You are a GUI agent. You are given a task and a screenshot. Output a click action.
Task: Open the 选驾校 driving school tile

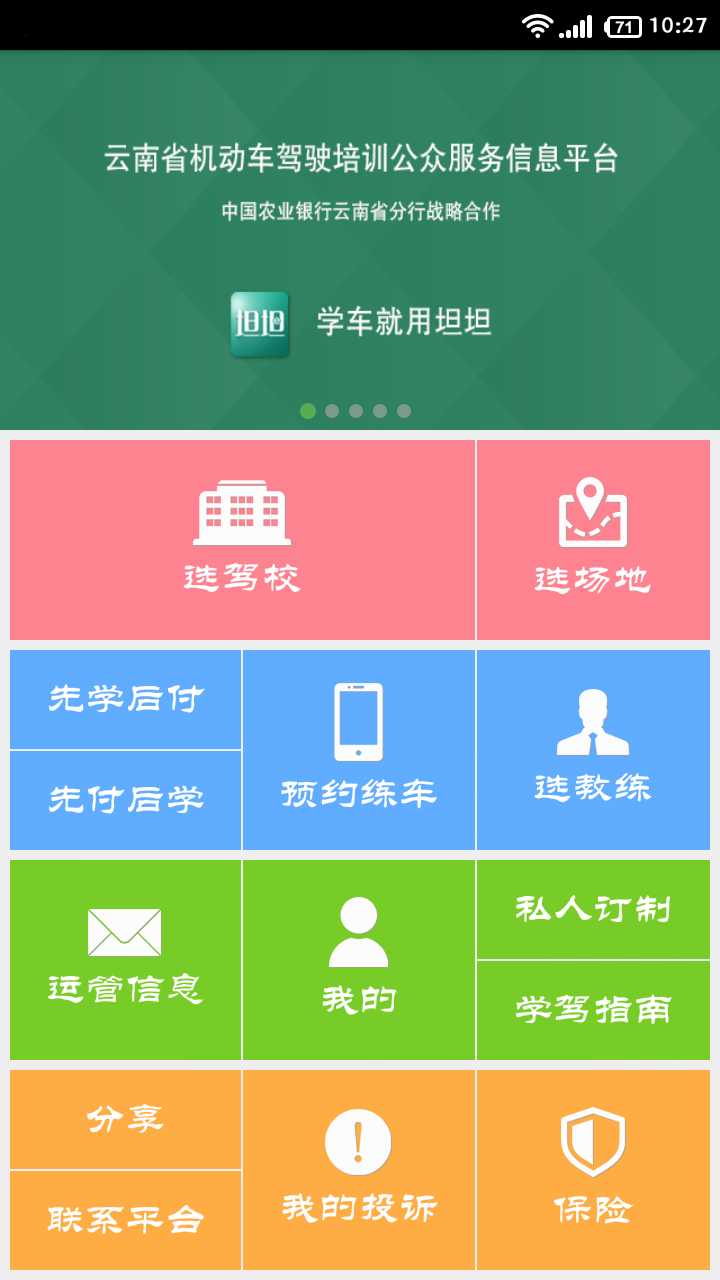242,540
